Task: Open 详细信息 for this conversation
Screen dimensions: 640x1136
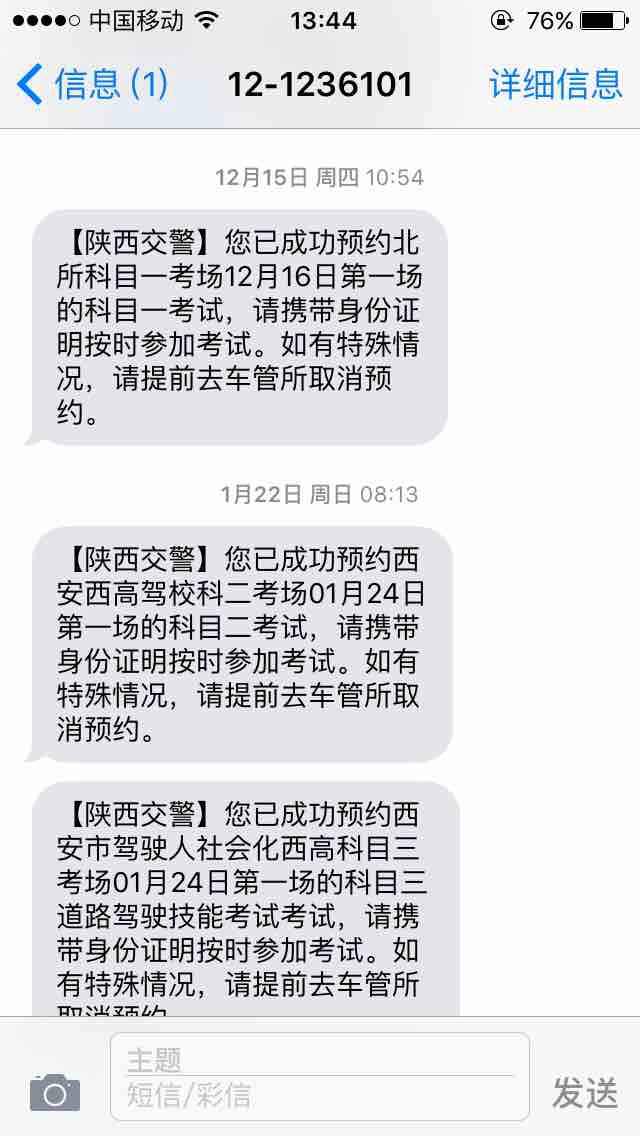Action: [556, 83]
